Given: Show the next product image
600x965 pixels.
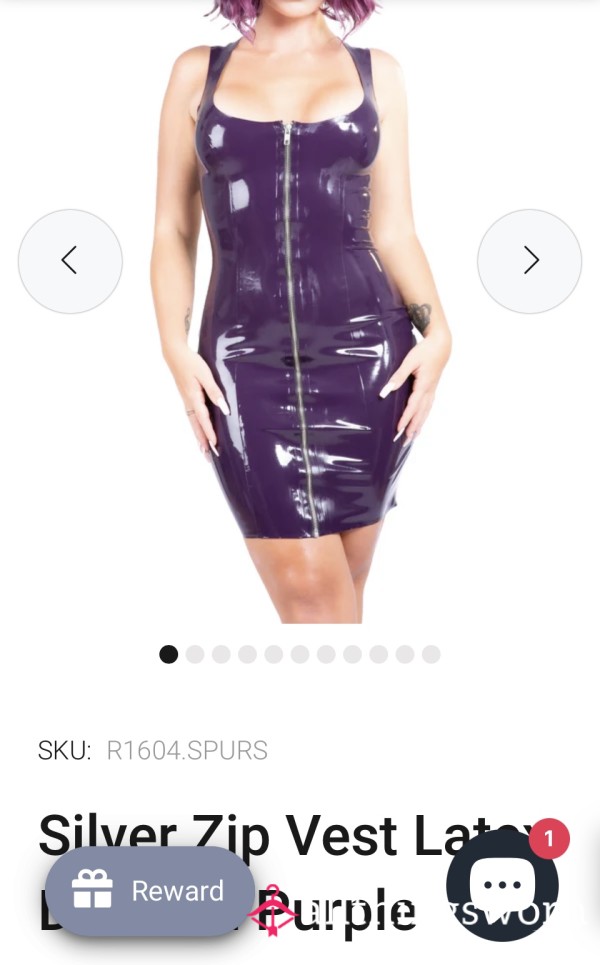Looking at the screenshot, I should (x=530, y=261).
